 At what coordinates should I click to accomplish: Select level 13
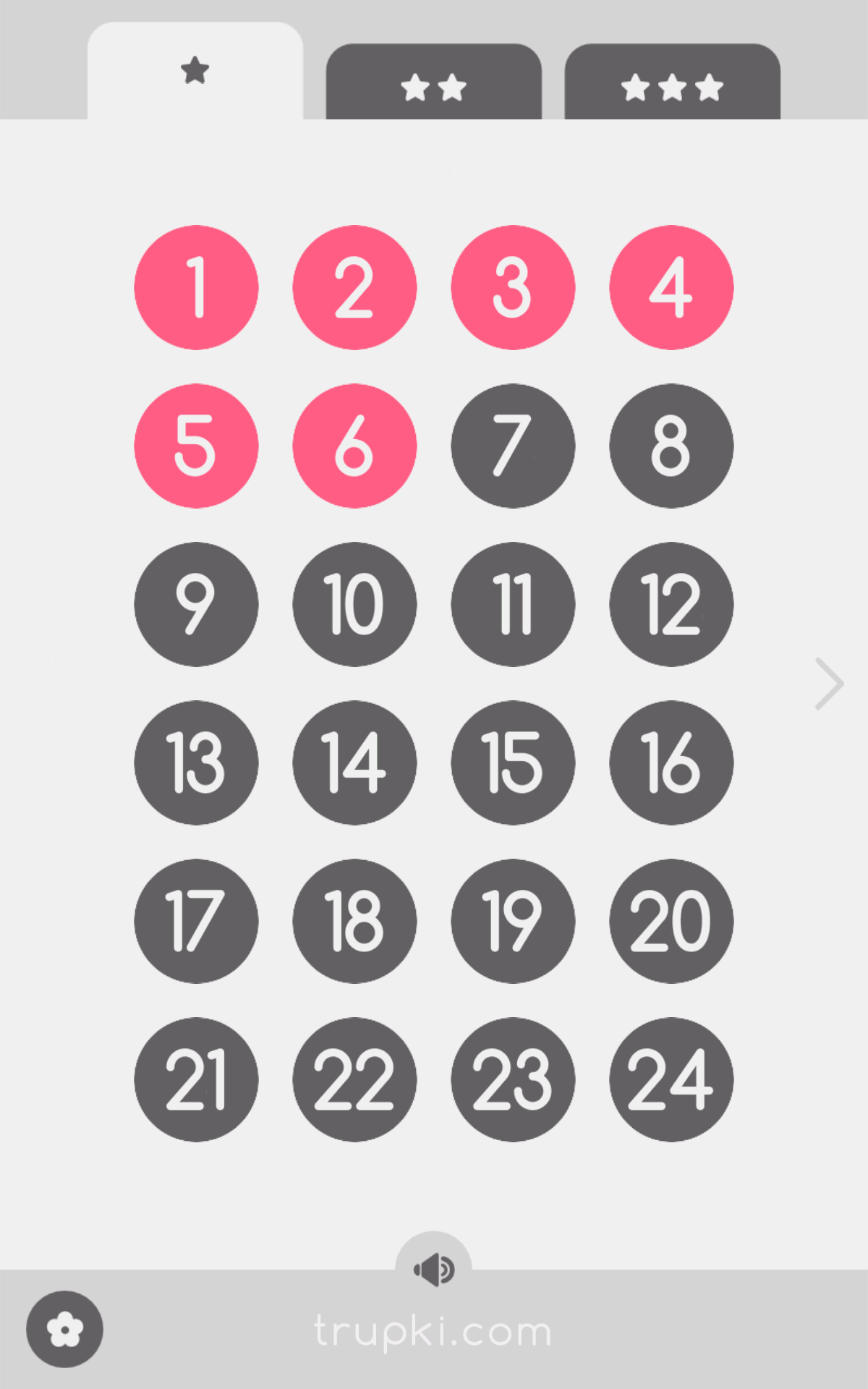(x=196, y=763)
